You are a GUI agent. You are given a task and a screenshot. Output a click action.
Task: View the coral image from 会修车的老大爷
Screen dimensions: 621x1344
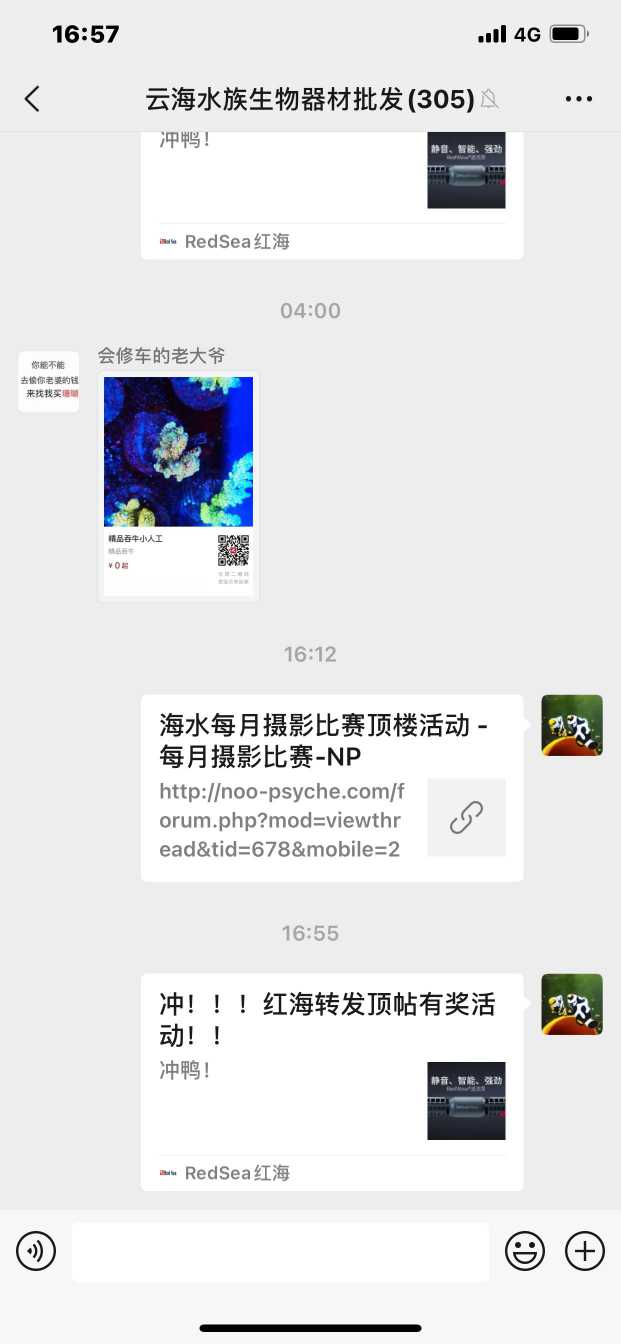(x=178, y=486)
